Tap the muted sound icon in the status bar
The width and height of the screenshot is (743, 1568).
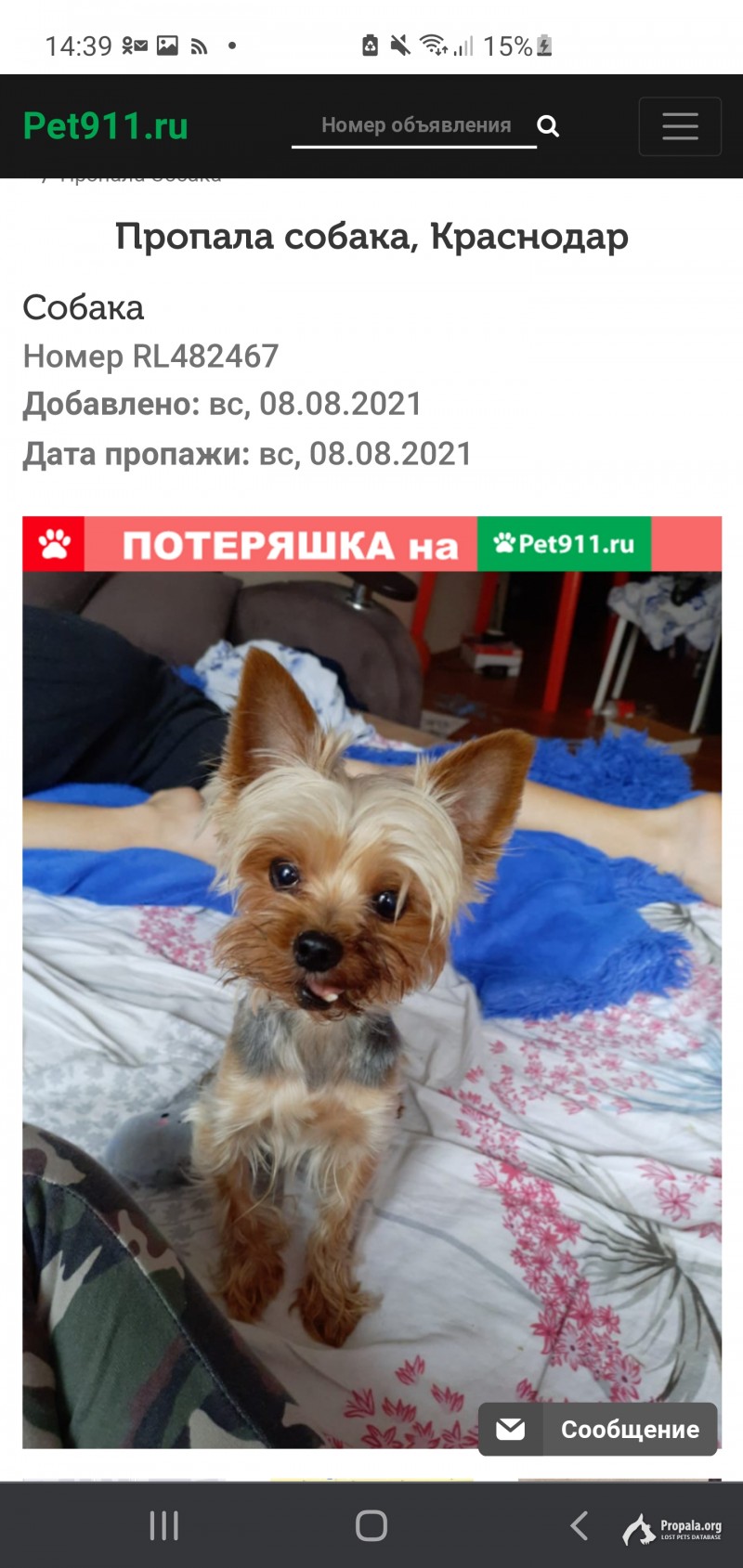coord(399,45)
